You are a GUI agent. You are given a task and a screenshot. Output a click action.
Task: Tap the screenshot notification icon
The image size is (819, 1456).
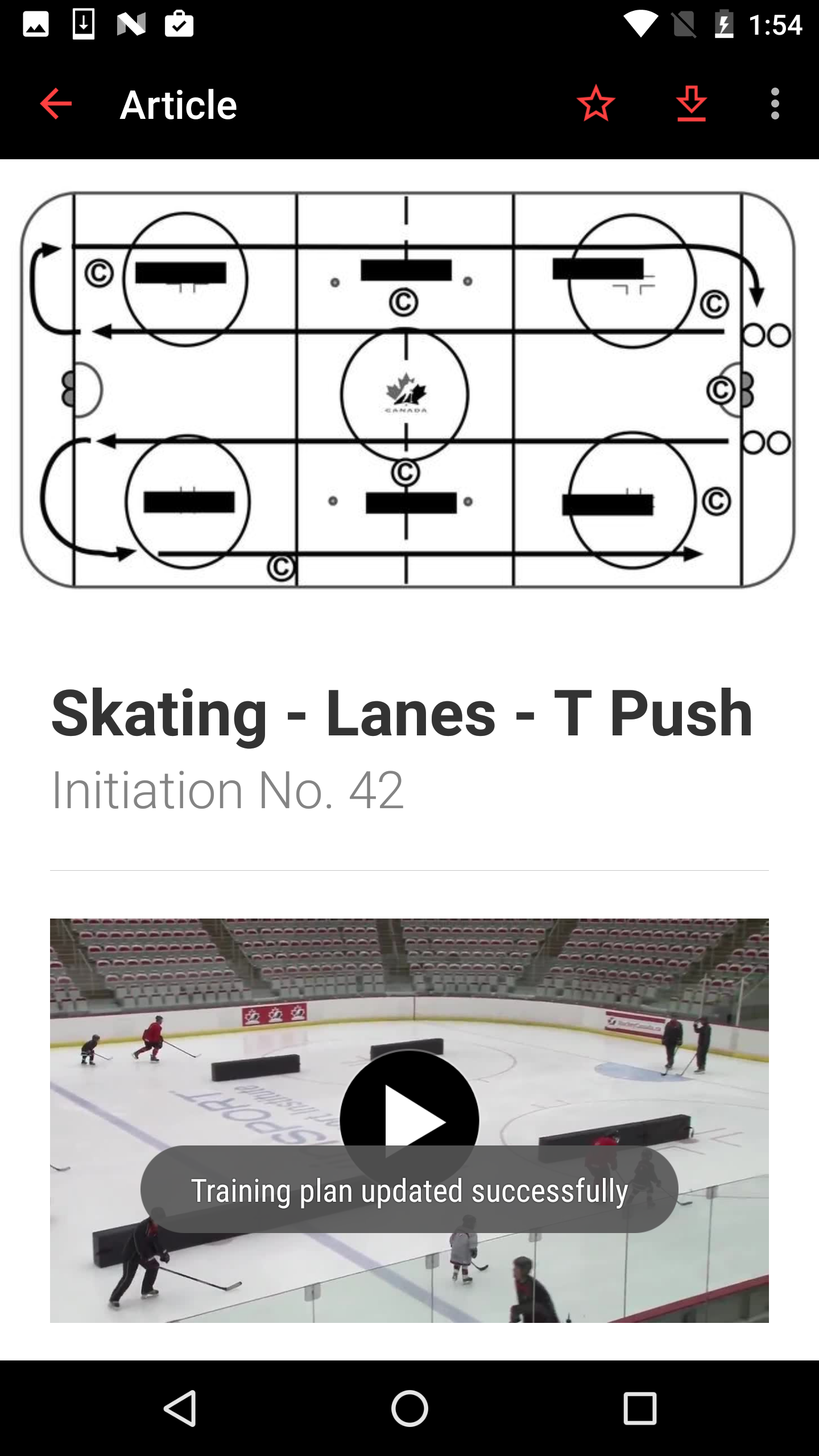pyautogui.click(x=36, y=24)
